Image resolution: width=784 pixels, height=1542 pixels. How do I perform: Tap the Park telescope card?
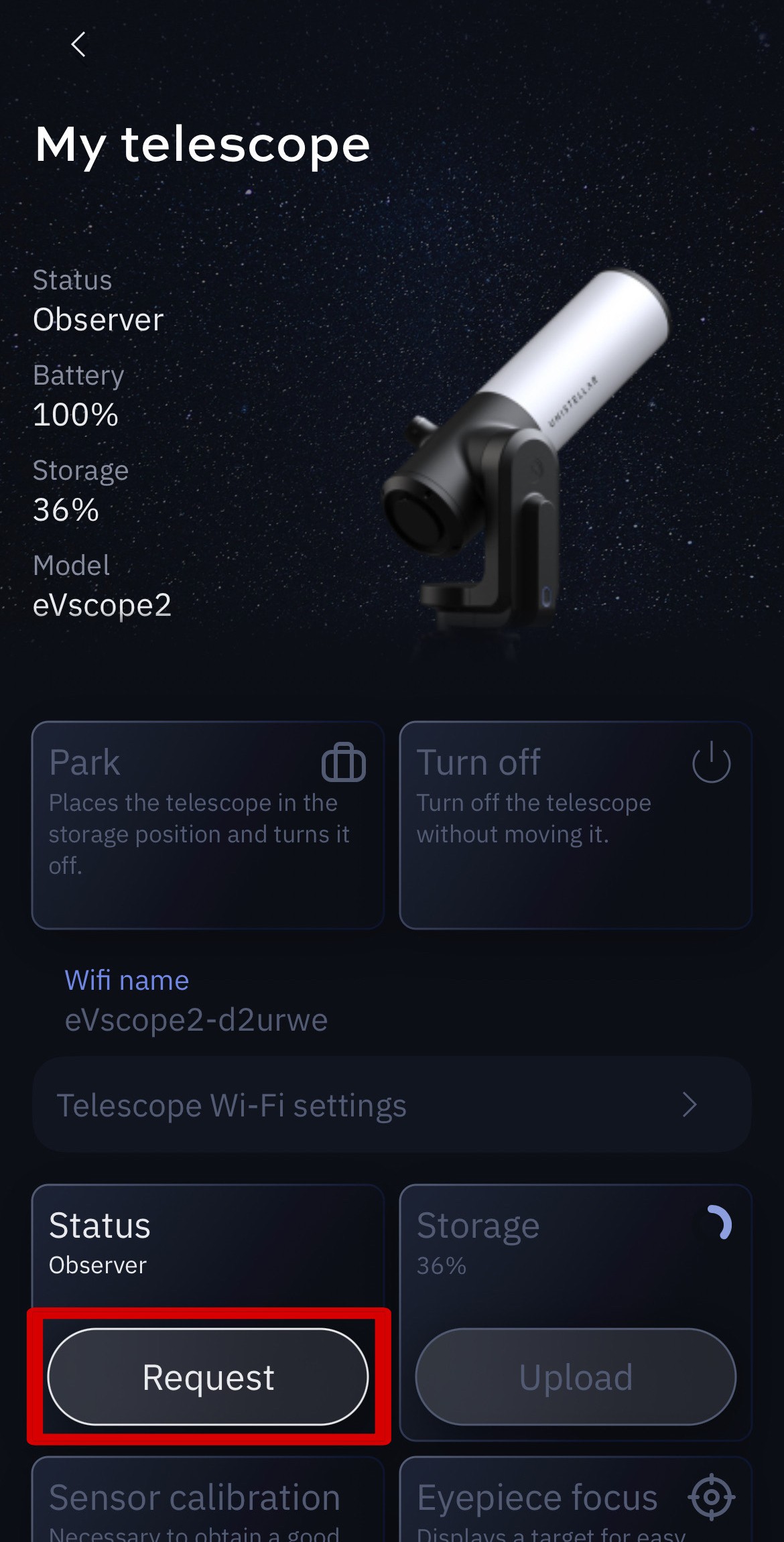(208, 824)
